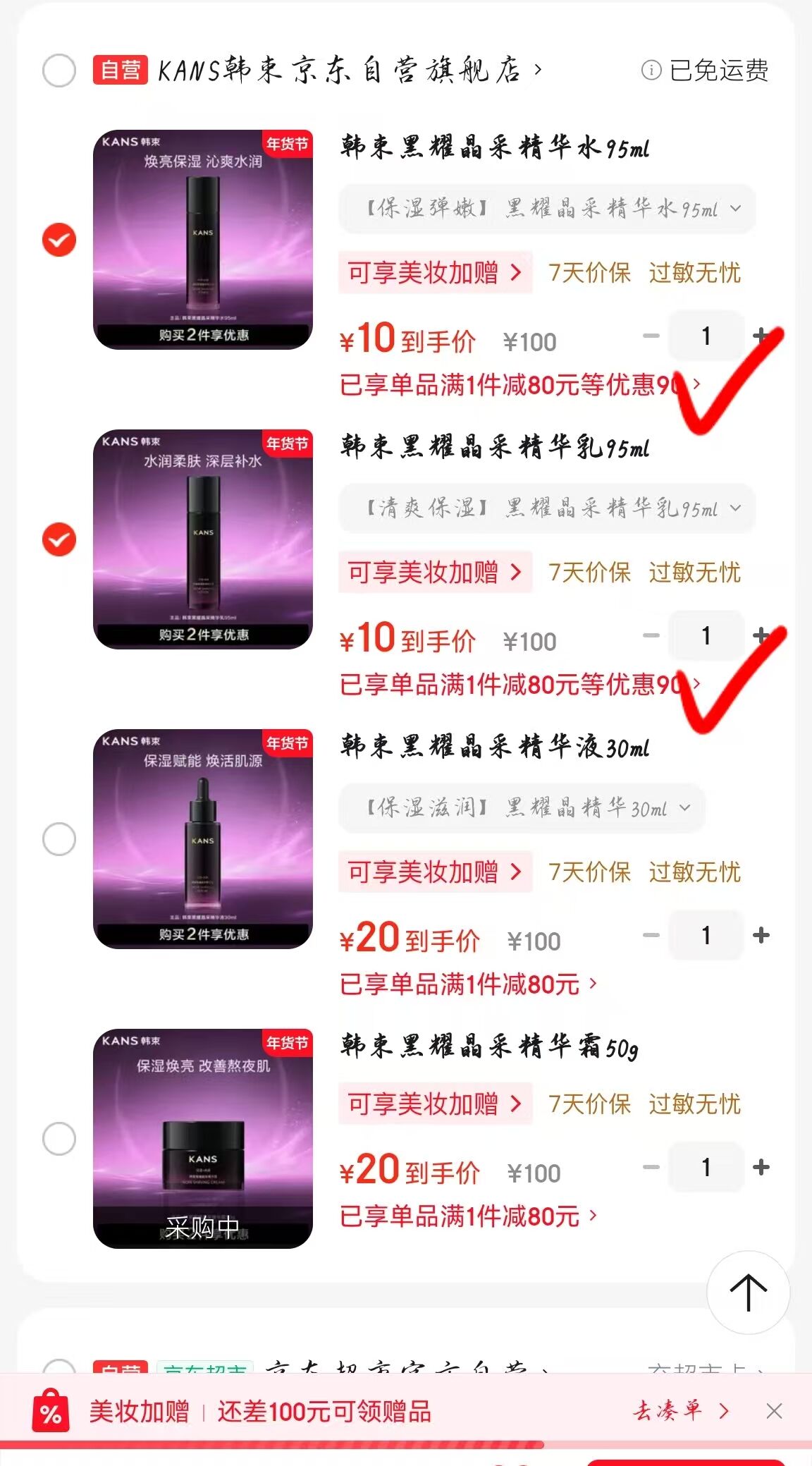Open 韩束黑耀晶采精华霜50g product image

203,1139
